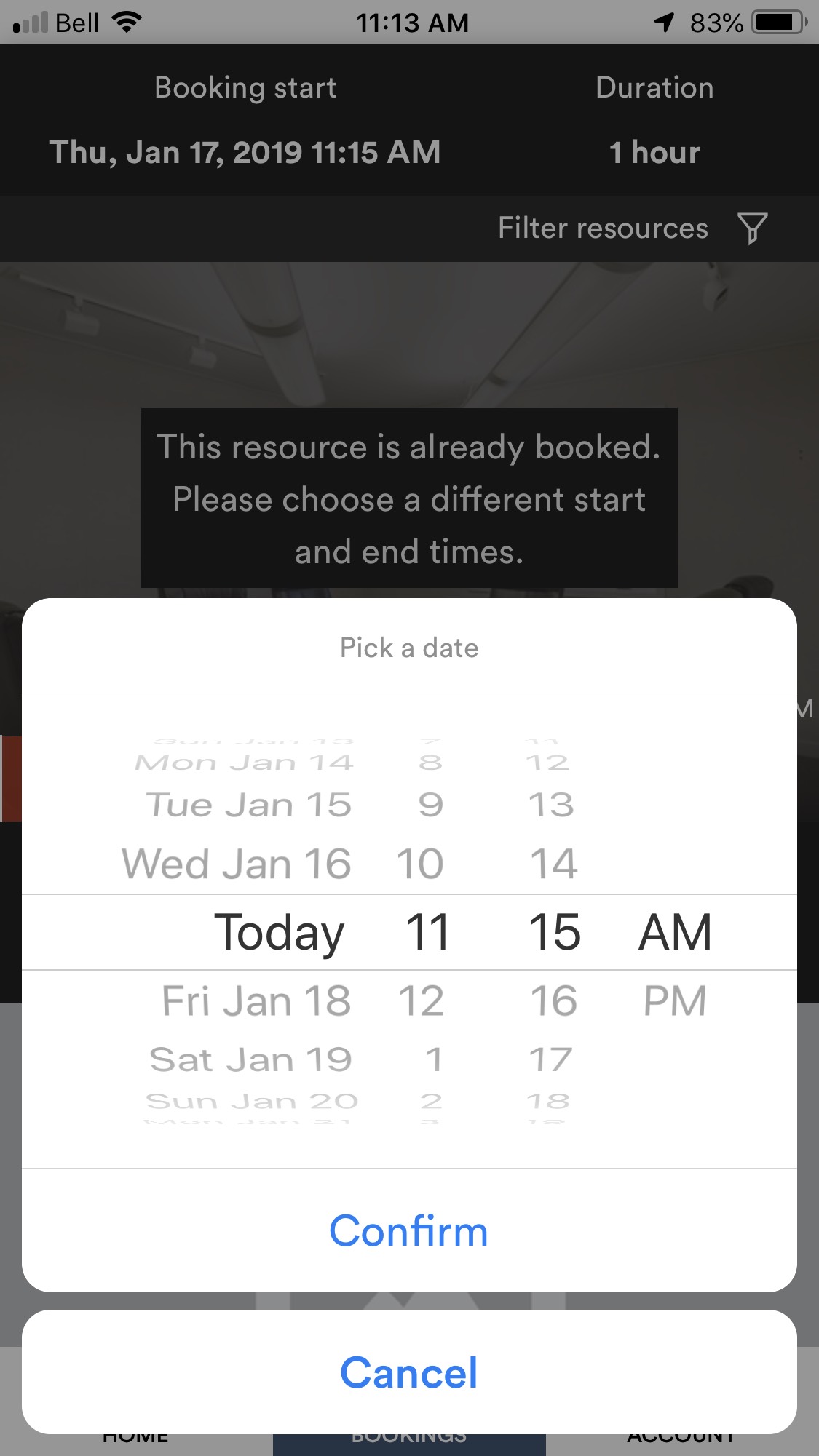This screenshot has width=819, height=1456.
Task: Select minute 14 in the wheel
Action: click(x=553, y=864)
